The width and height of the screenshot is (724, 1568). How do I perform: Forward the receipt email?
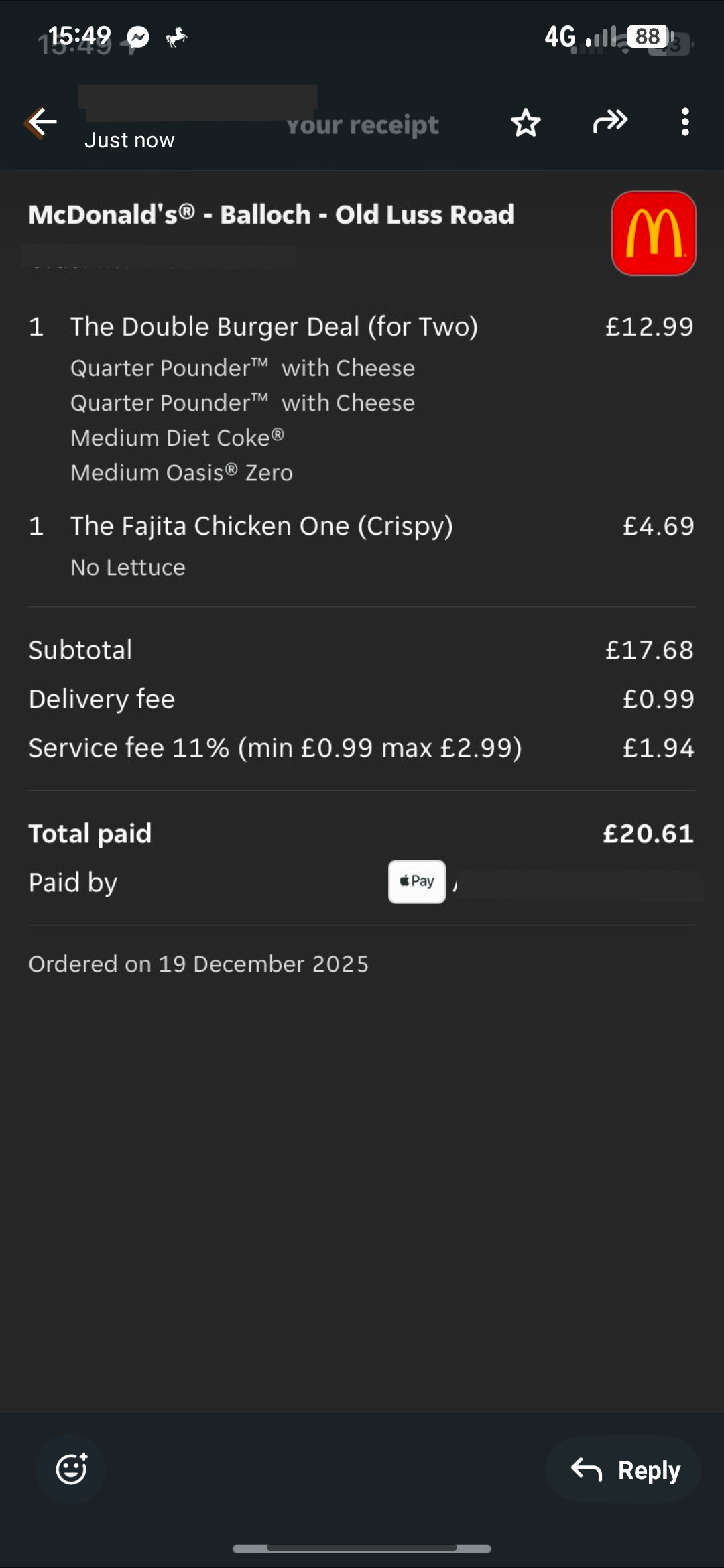pos(610,121)
